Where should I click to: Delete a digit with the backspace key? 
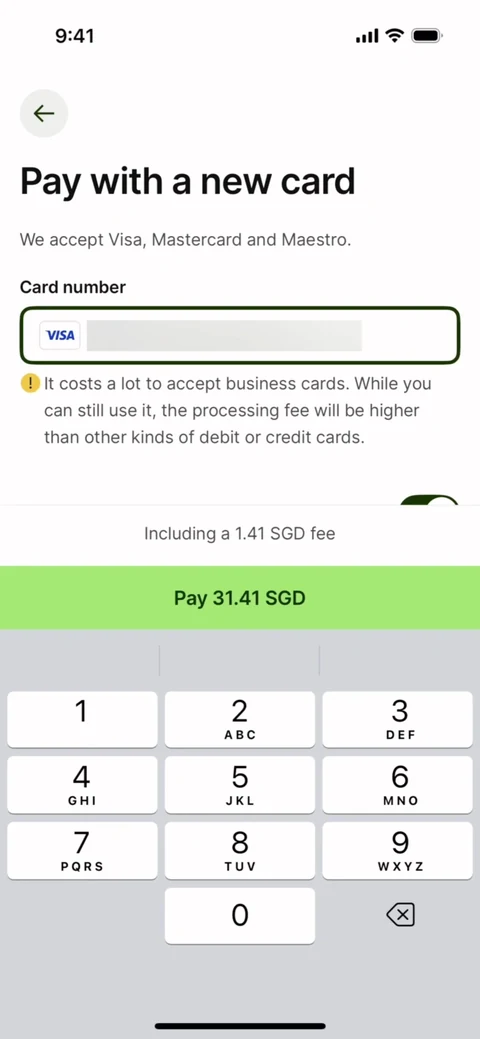pyautogui.click(x=400, y=915)
